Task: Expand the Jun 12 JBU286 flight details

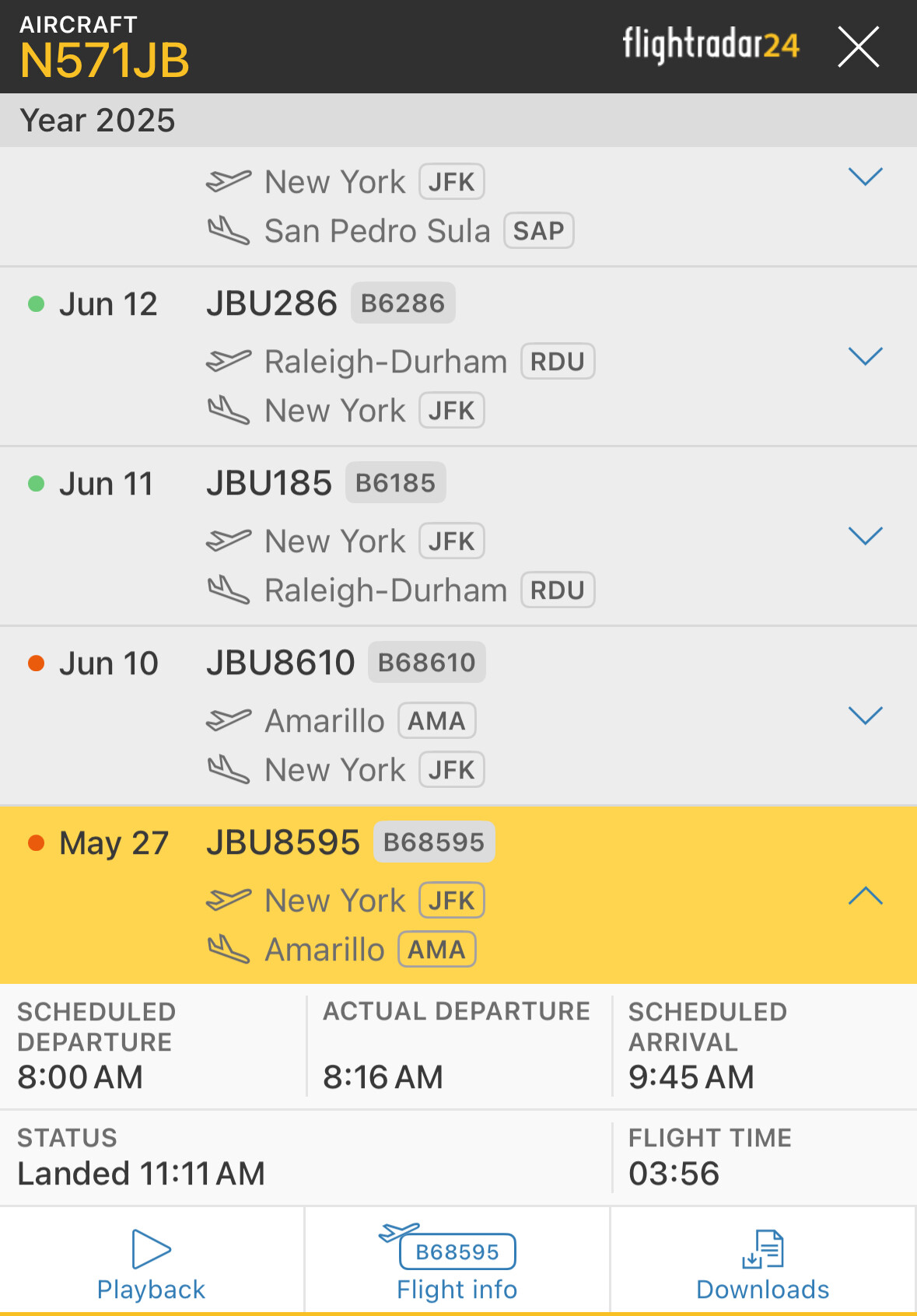Action: 865,356
